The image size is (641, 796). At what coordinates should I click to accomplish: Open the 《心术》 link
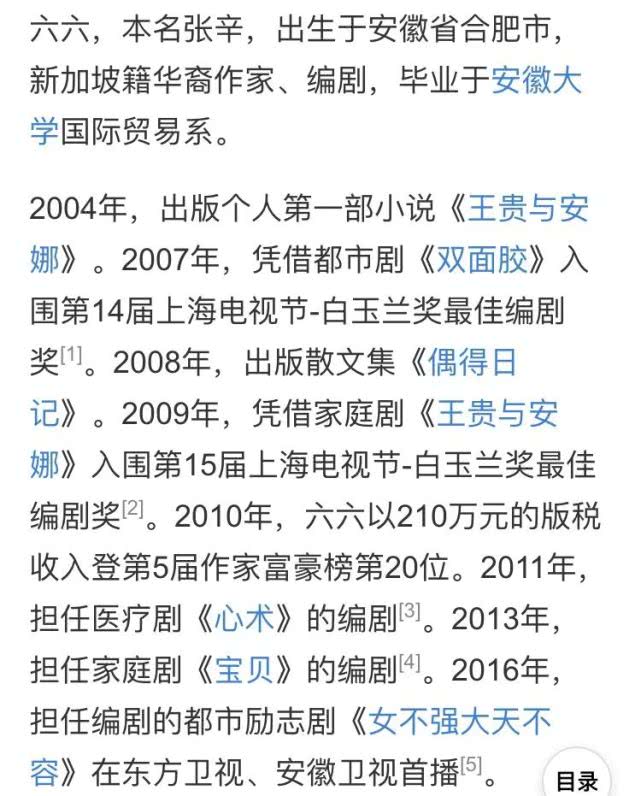click(x=246, y=618)
